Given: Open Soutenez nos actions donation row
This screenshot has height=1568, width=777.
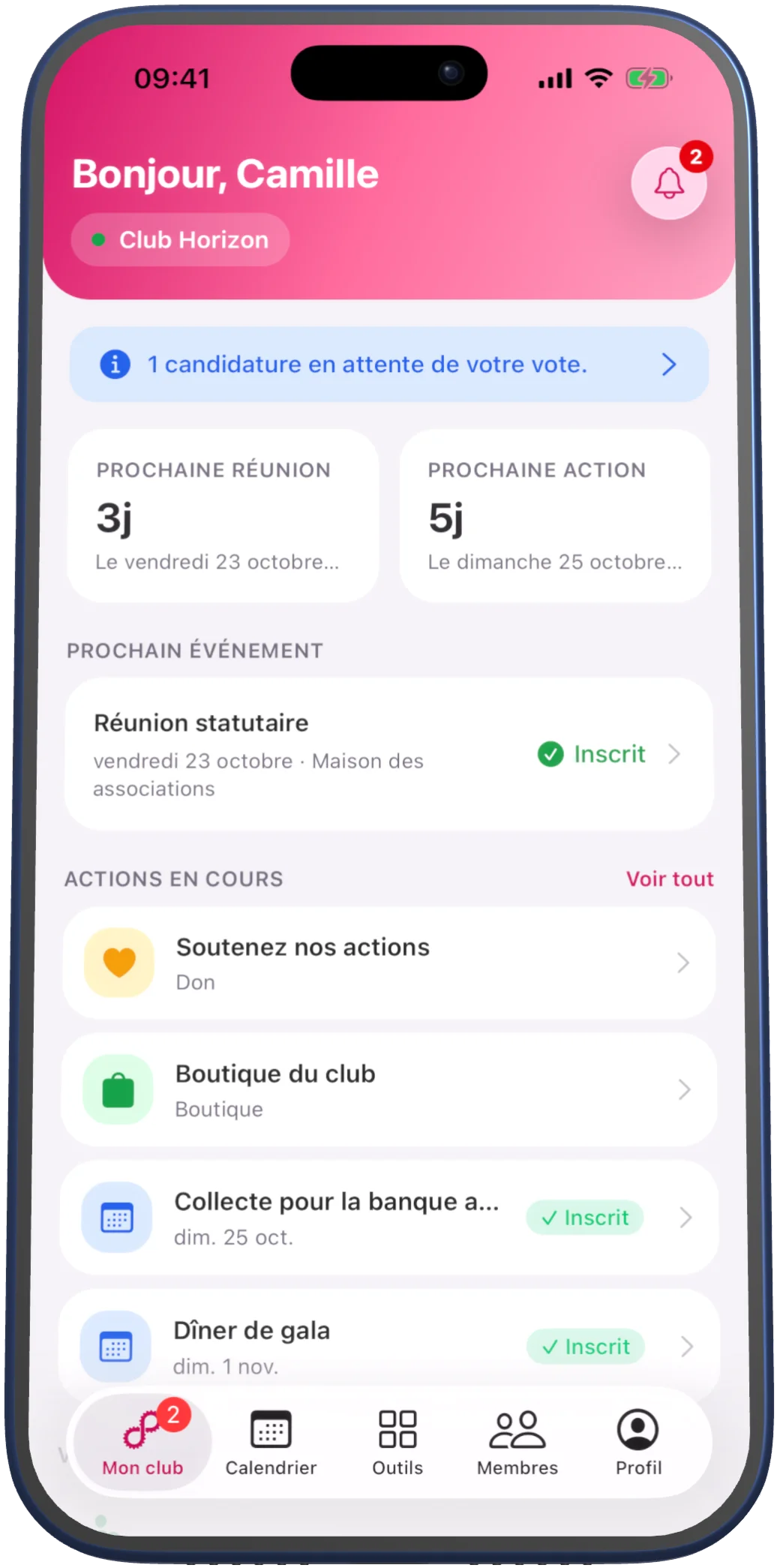Looking at the screenshot, I should (388, 963).
